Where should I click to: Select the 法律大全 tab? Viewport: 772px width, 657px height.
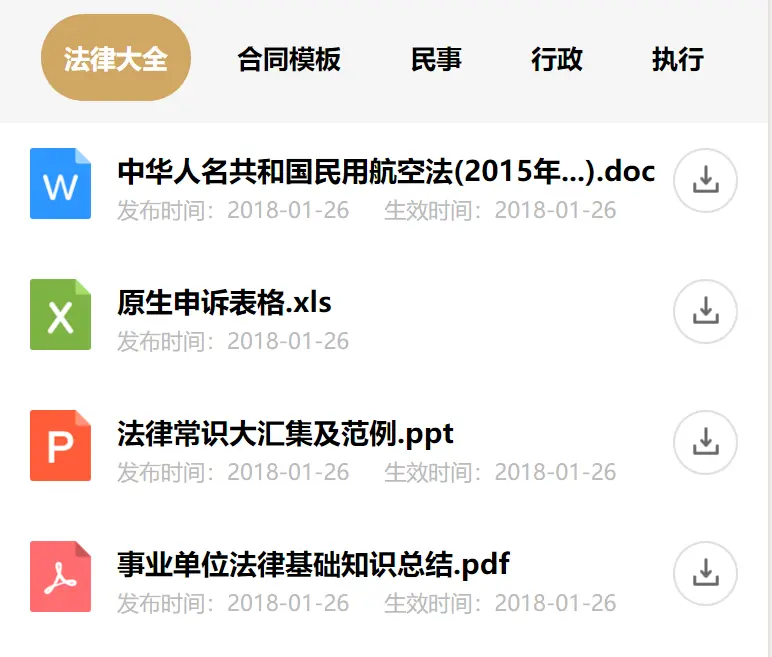[x=115, y=59]
